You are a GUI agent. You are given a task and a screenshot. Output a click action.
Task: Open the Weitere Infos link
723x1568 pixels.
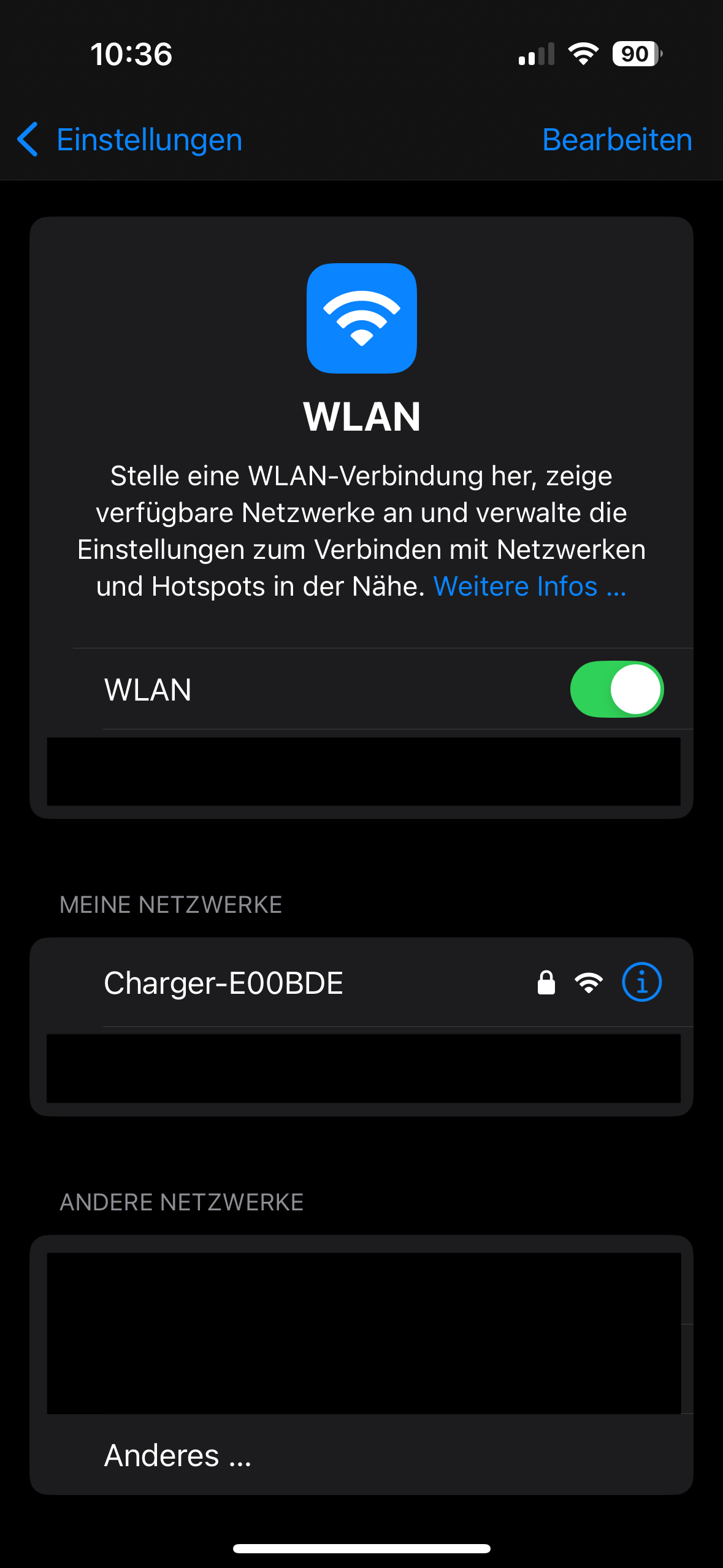[x=529, y=586]
